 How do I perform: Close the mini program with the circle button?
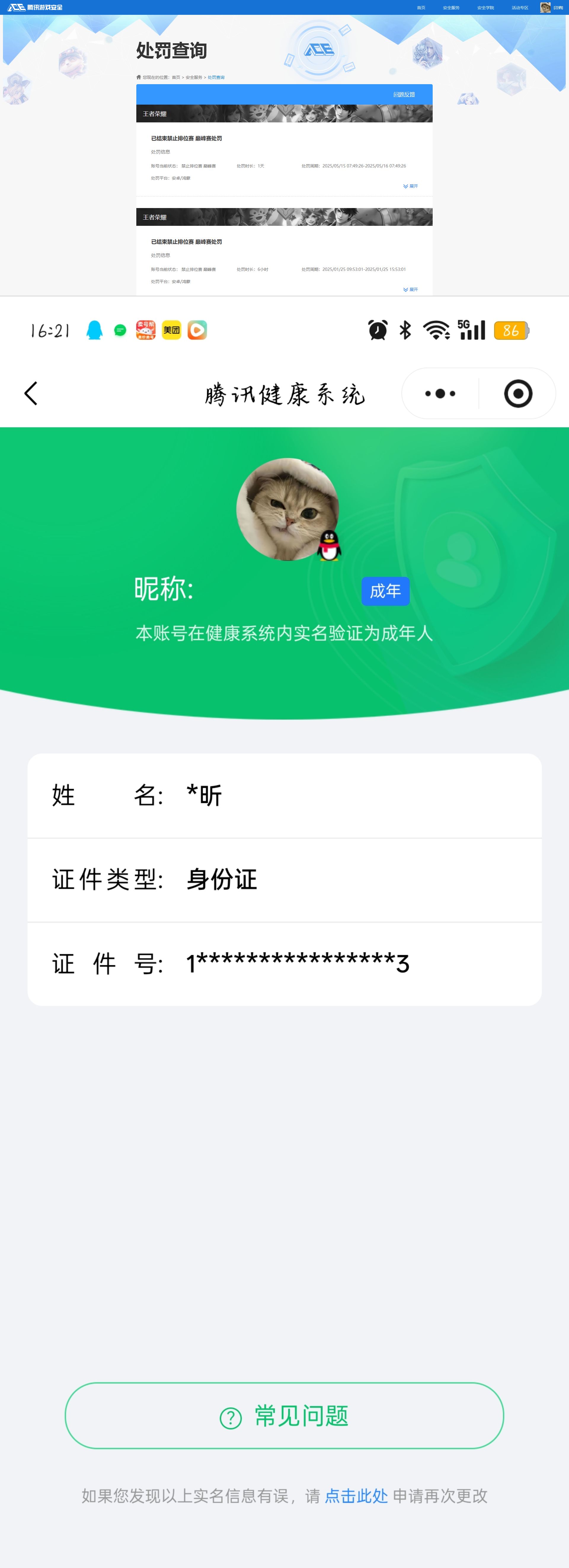[518, 394]
